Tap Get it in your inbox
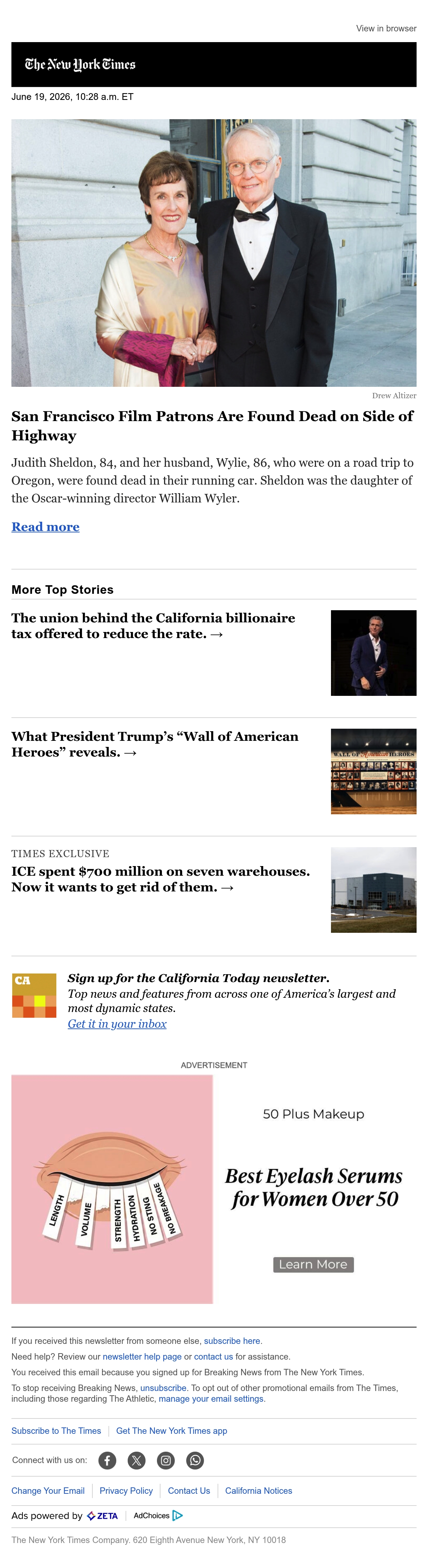Viewport: 428px width, 1568px height. tap(117, 1024)
